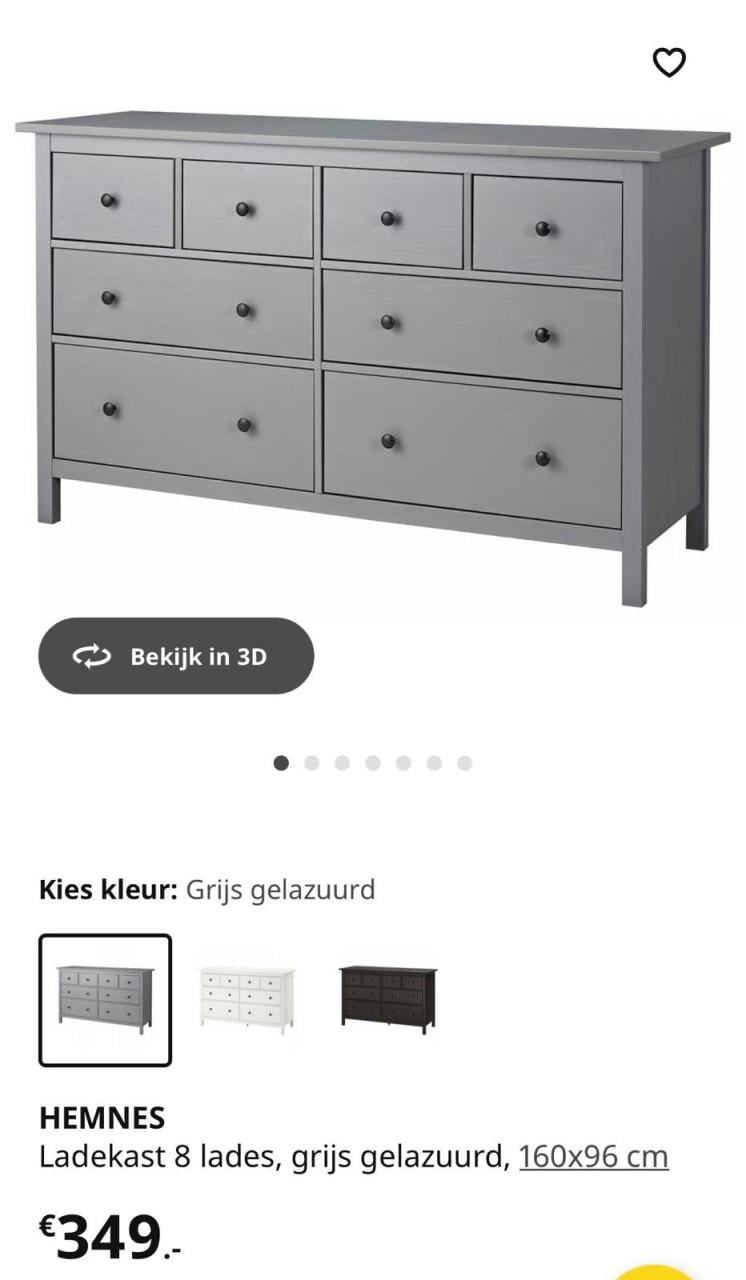
Task: Select the first carousel dot
Action: coord(280,762)
